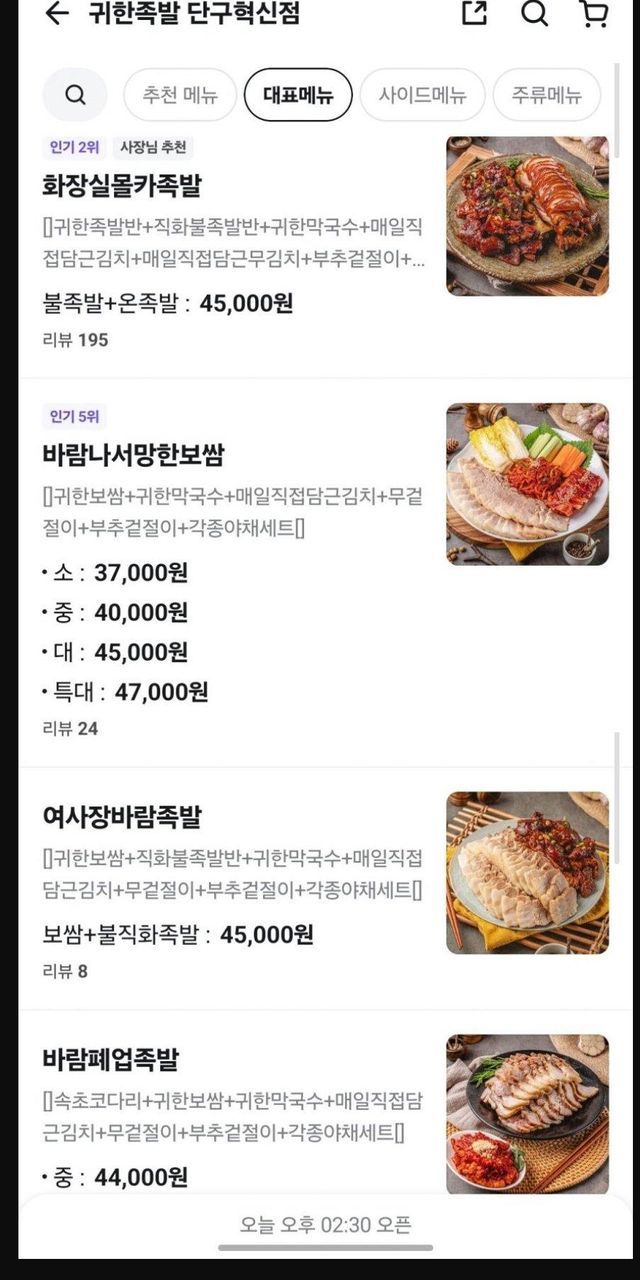Open search from the top bar magnifier
This screenshot has height=1280, width=640.
click(x=535, y=13)
